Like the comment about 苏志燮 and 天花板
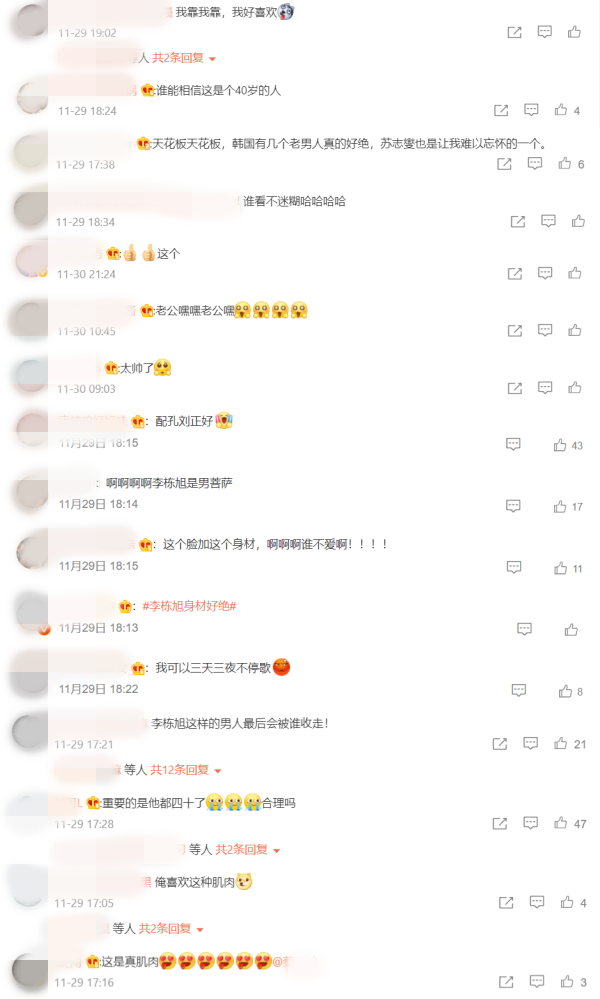The height and width of the screenshot is (999, 600). pos(565,163)
